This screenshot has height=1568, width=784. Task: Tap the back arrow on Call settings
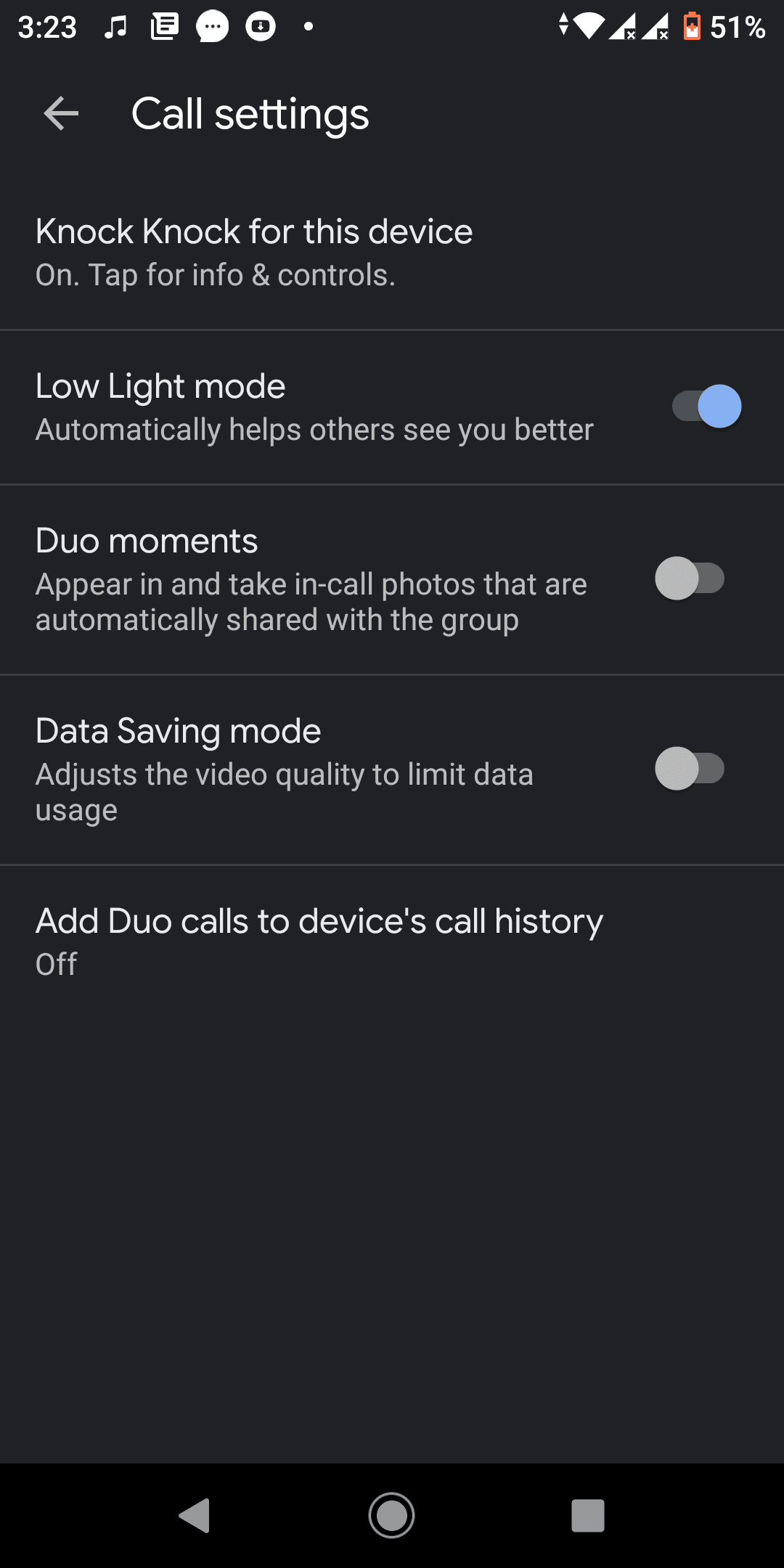coord(60,113)
